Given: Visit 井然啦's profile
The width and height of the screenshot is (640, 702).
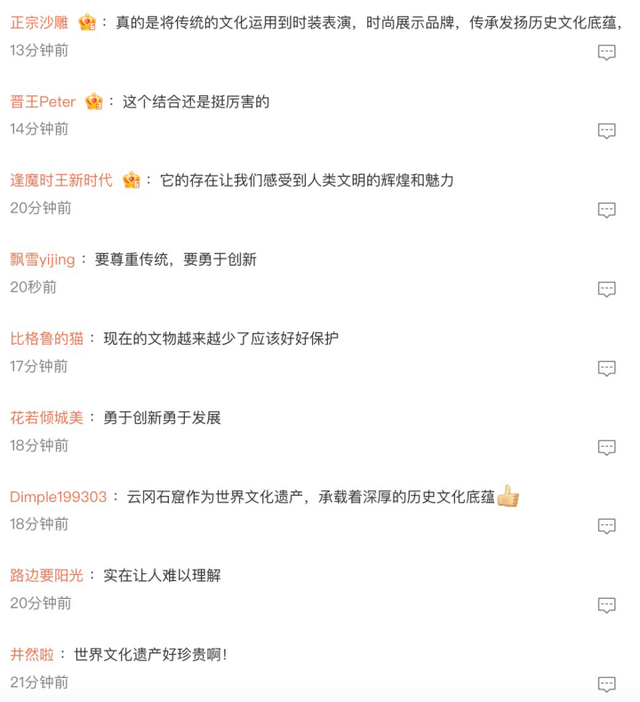Looking at the screenshot, I should (x=32, y=654).
